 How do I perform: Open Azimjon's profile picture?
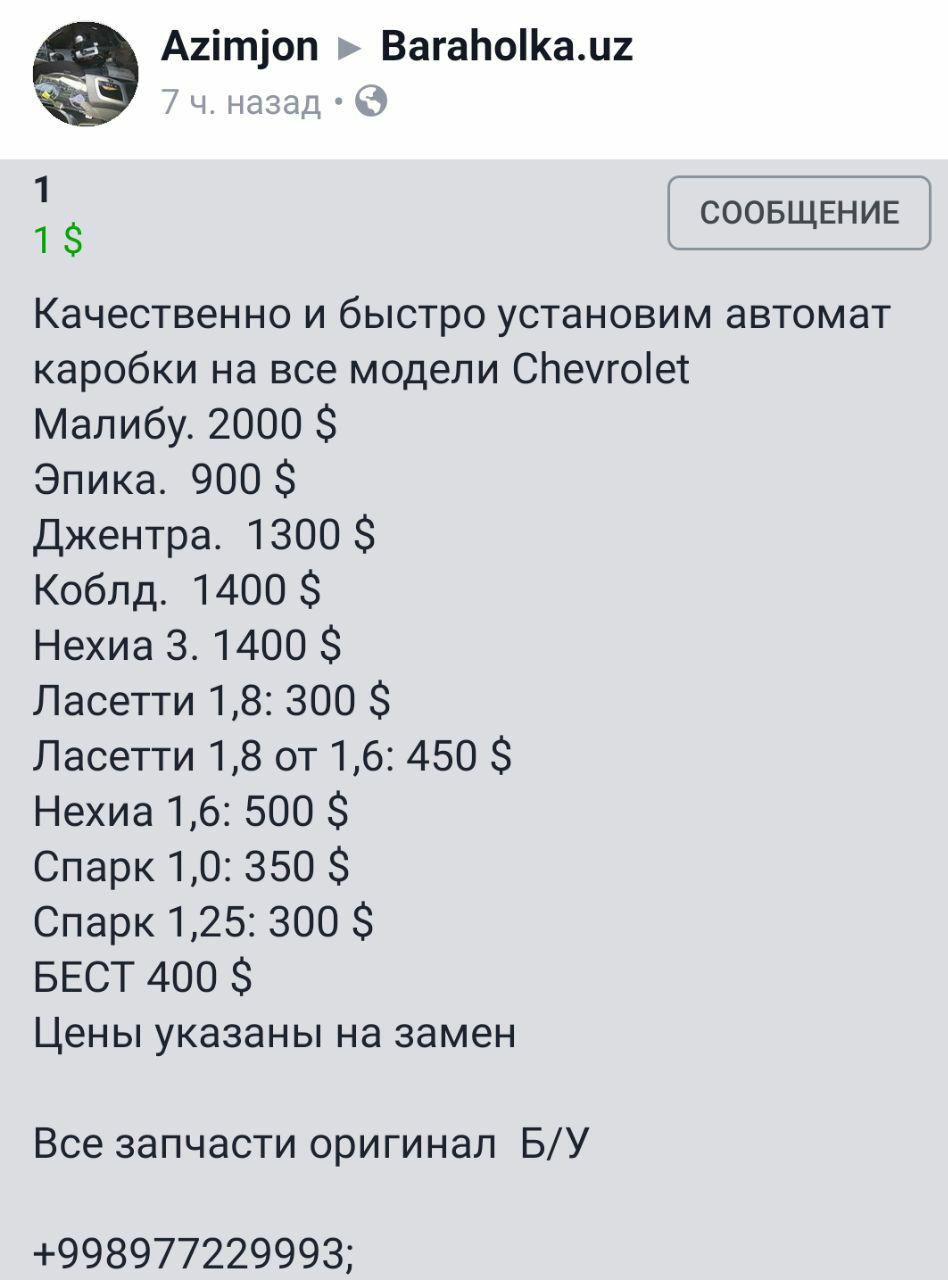85,75
